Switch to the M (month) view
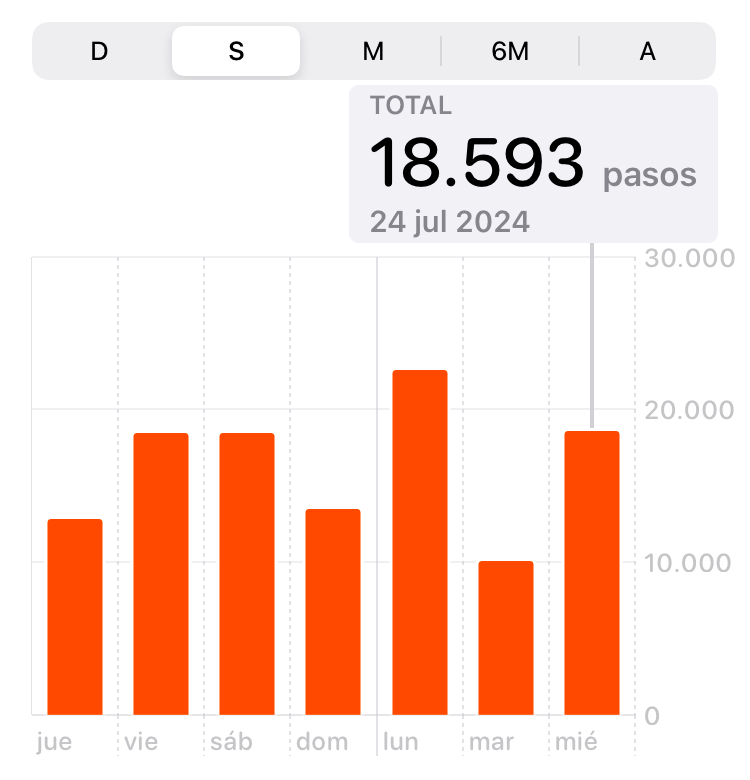Screen dimensions: 750x780 click(373, 51)
